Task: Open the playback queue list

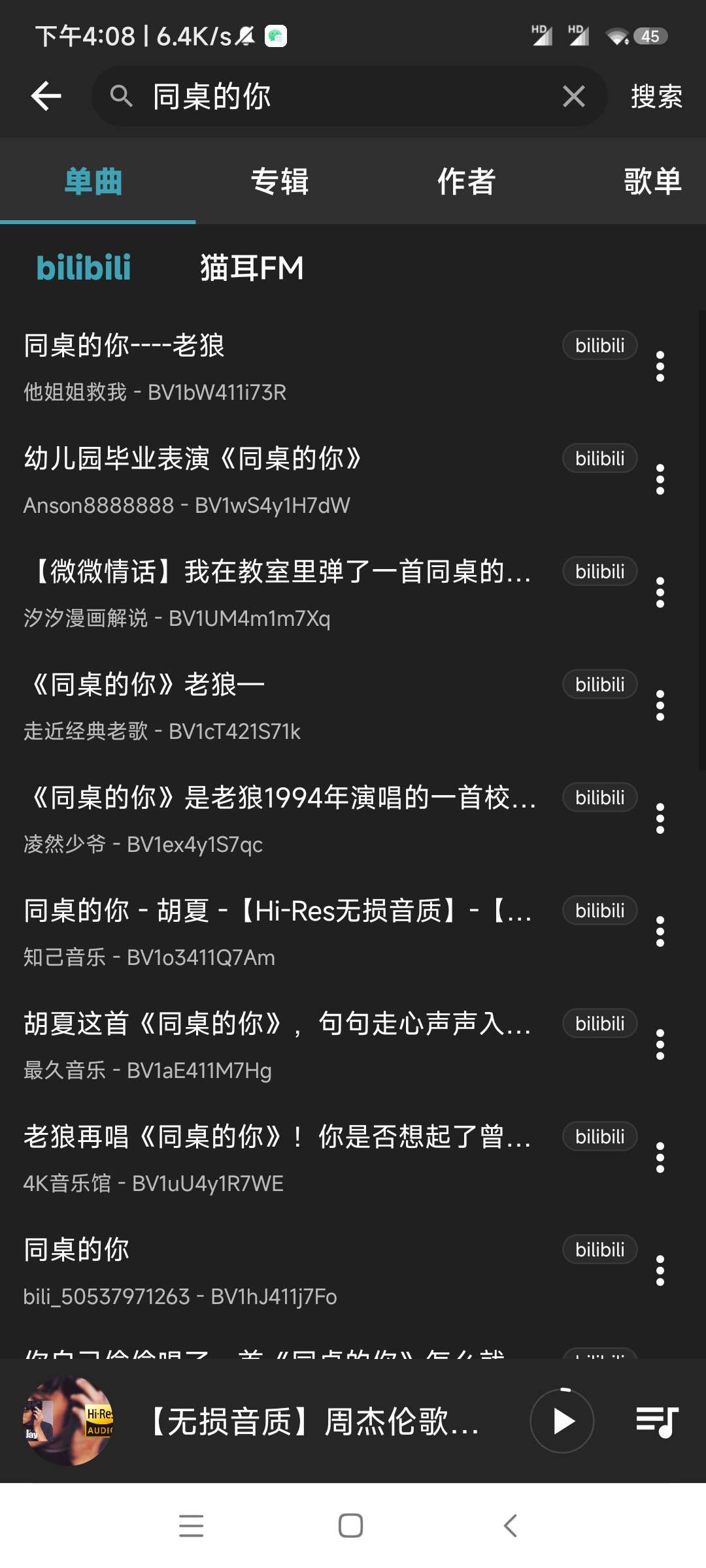Action: [x=657, y=1421]
